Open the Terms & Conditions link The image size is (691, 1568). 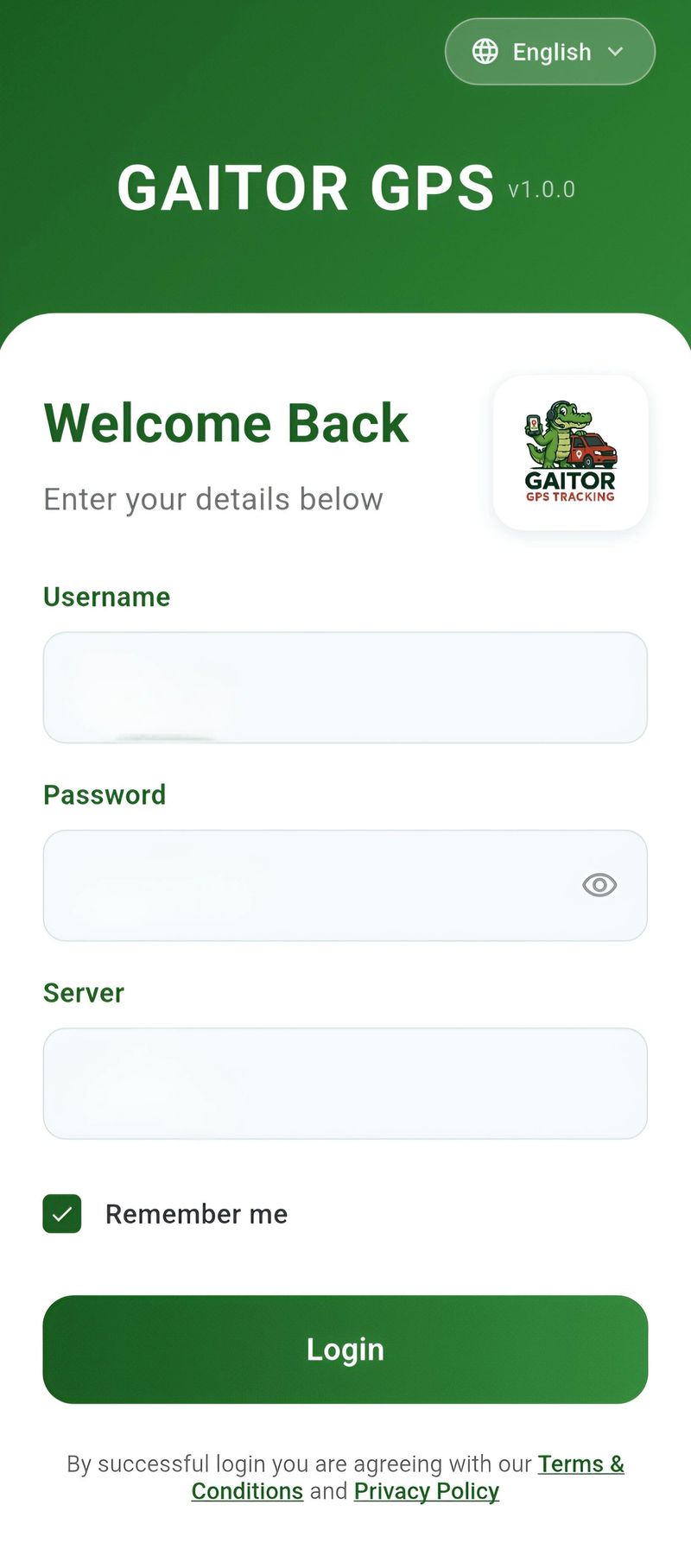click(580, 1464)
